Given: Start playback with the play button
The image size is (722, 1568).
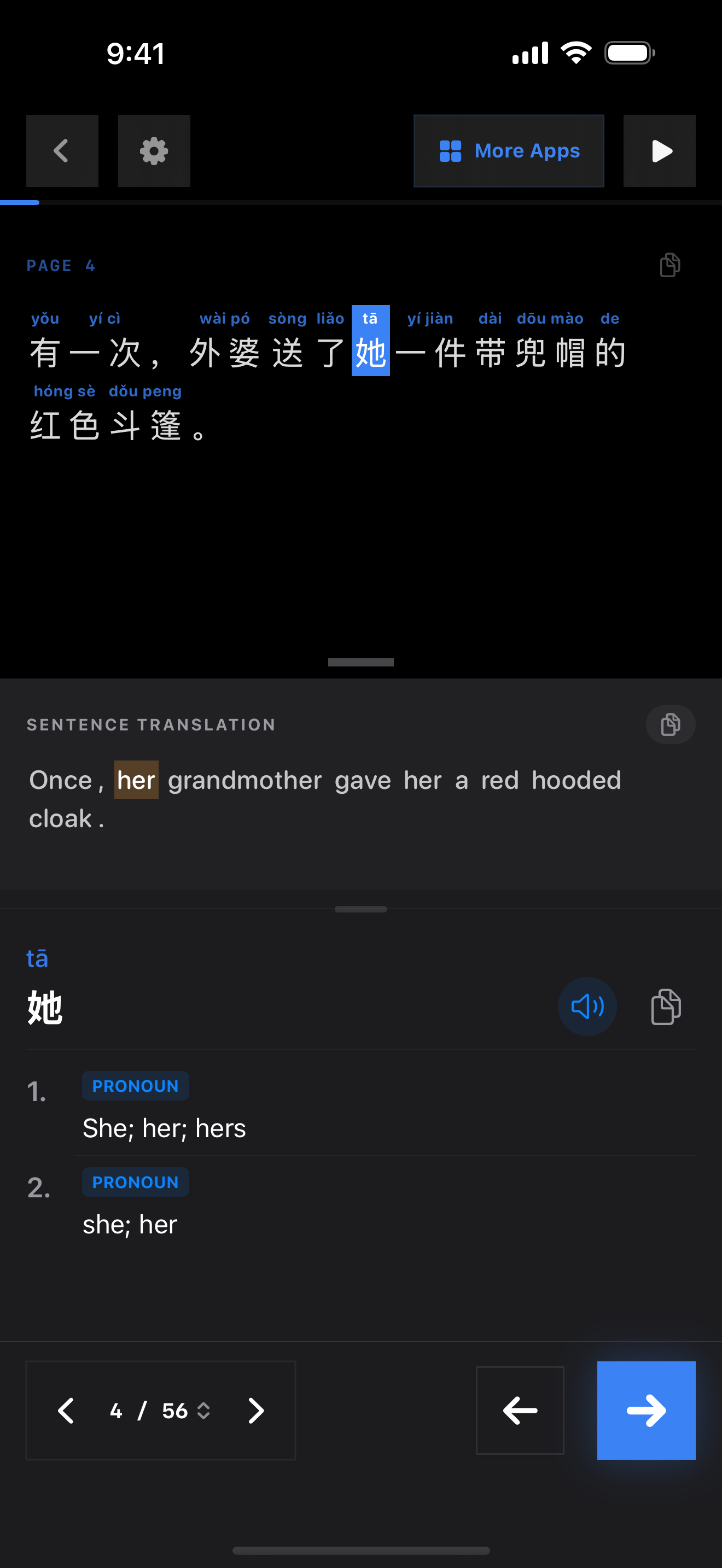Looking at the screenshot, I should click(x=659, y=151).
